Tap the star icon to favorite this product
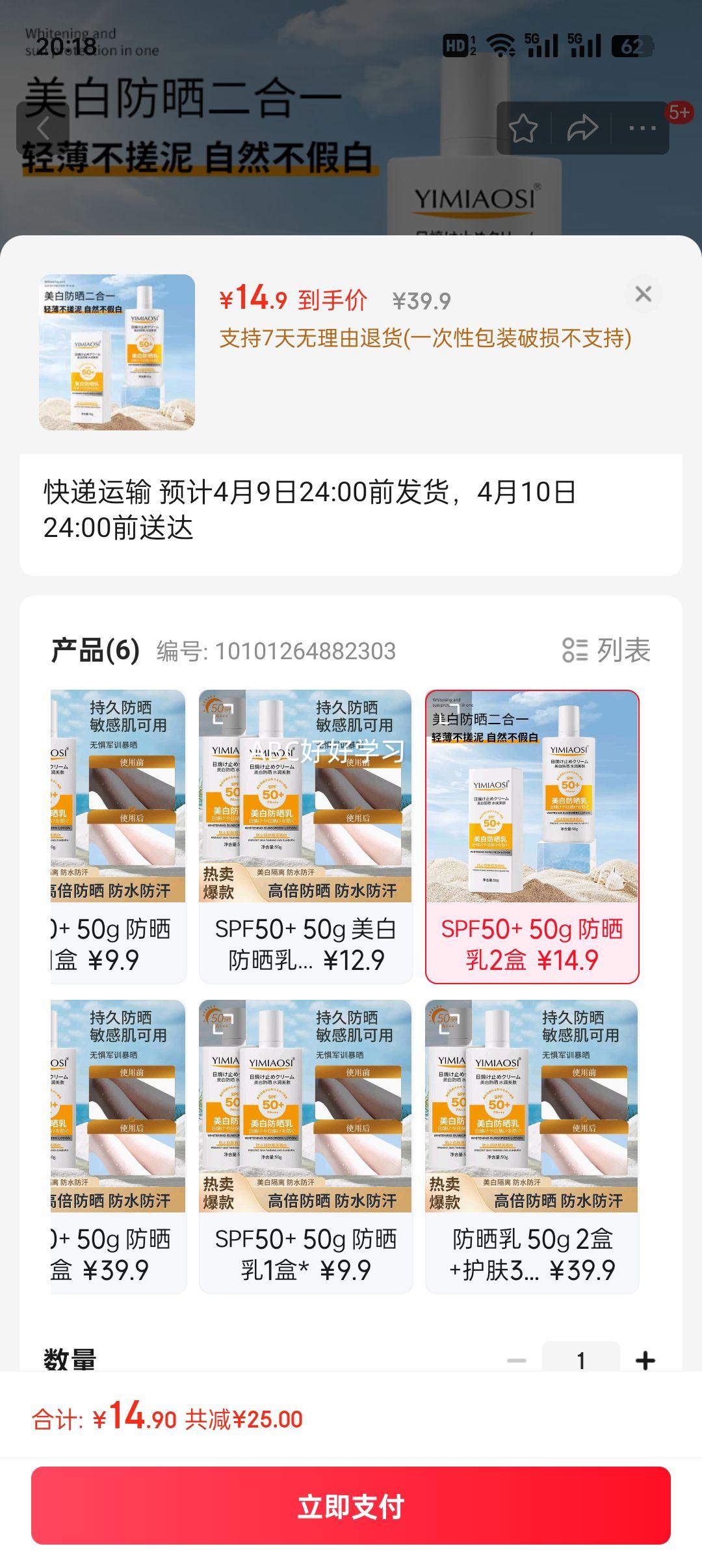 (523, 127)
